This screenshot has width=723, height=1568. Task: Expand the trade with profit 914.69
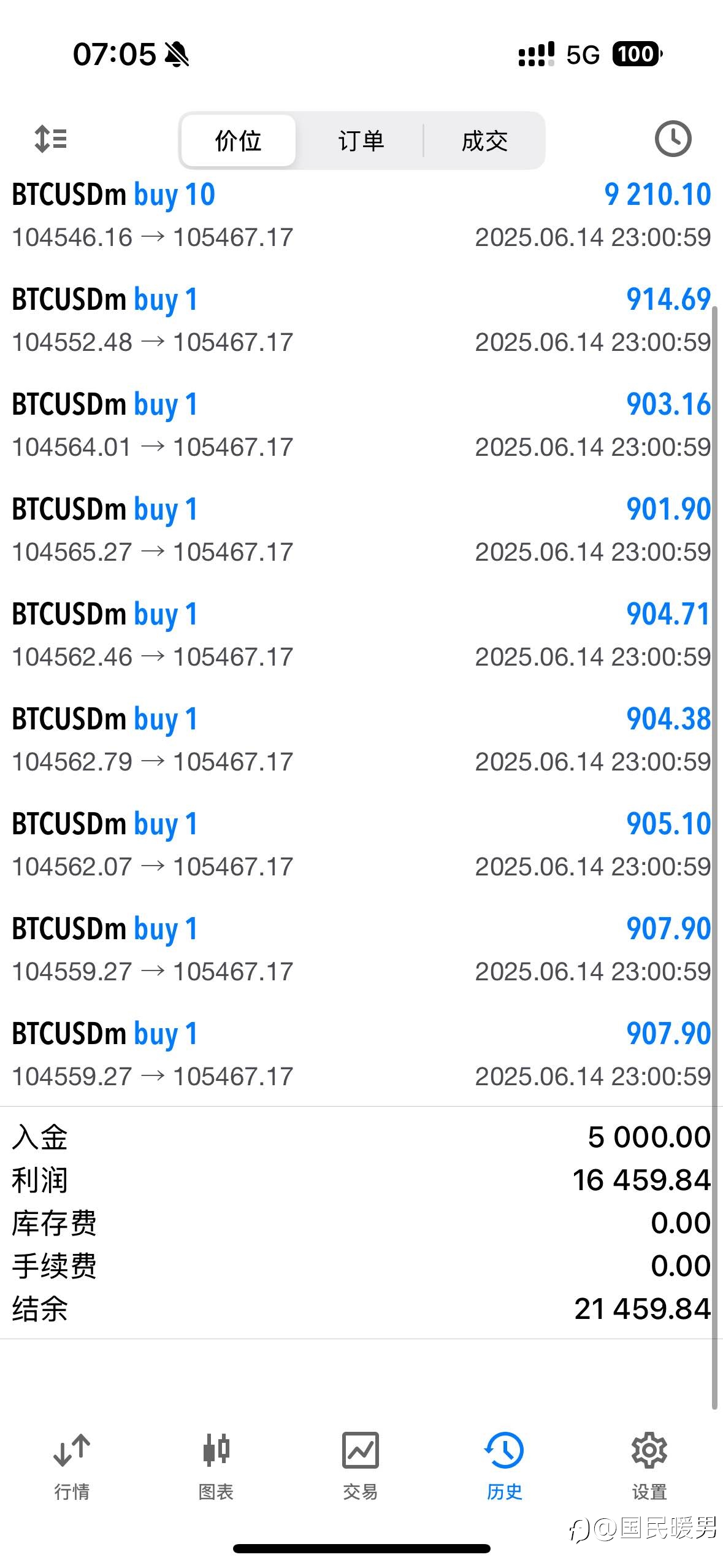(x=361, y=320)
